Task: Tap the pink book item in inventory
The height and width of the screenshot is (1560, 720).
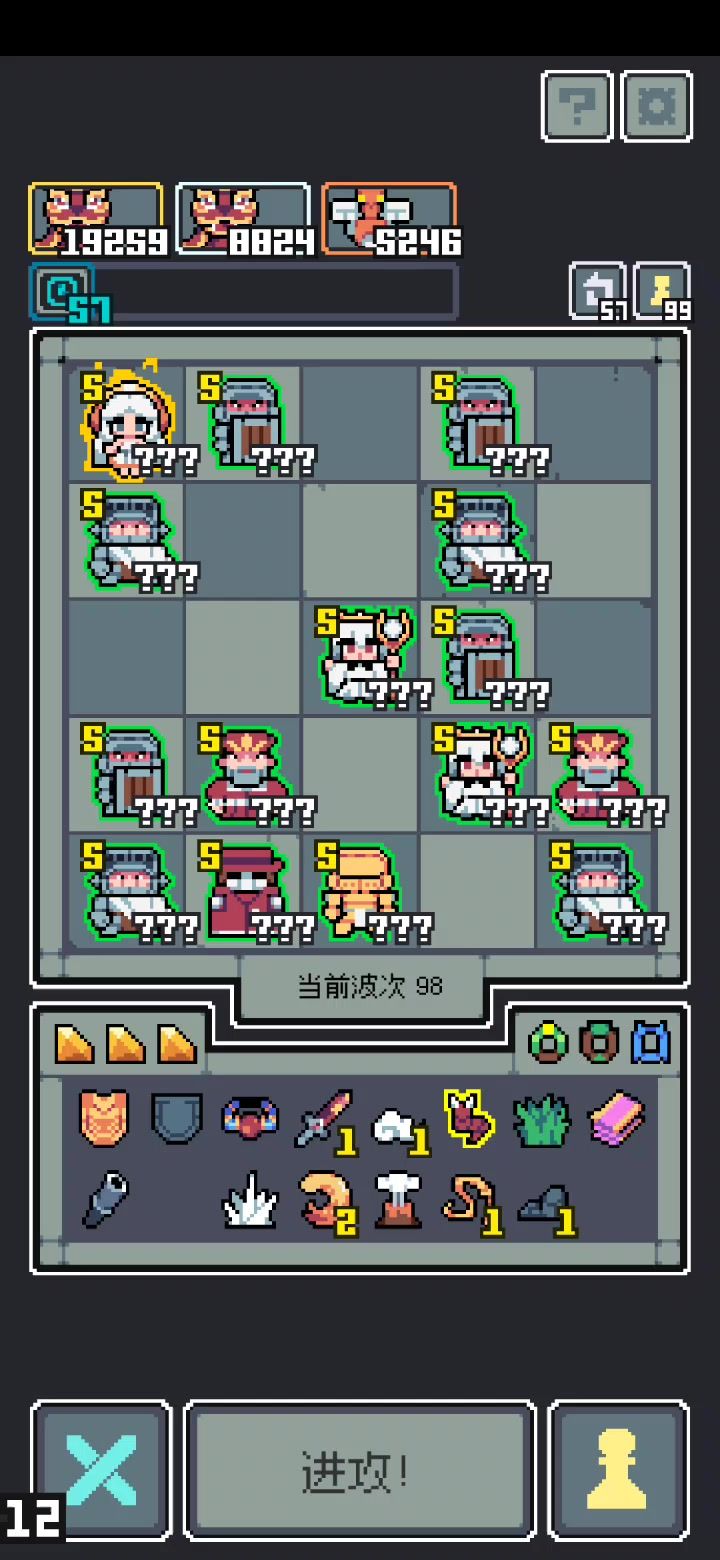Action: (x=615, y=1117)
